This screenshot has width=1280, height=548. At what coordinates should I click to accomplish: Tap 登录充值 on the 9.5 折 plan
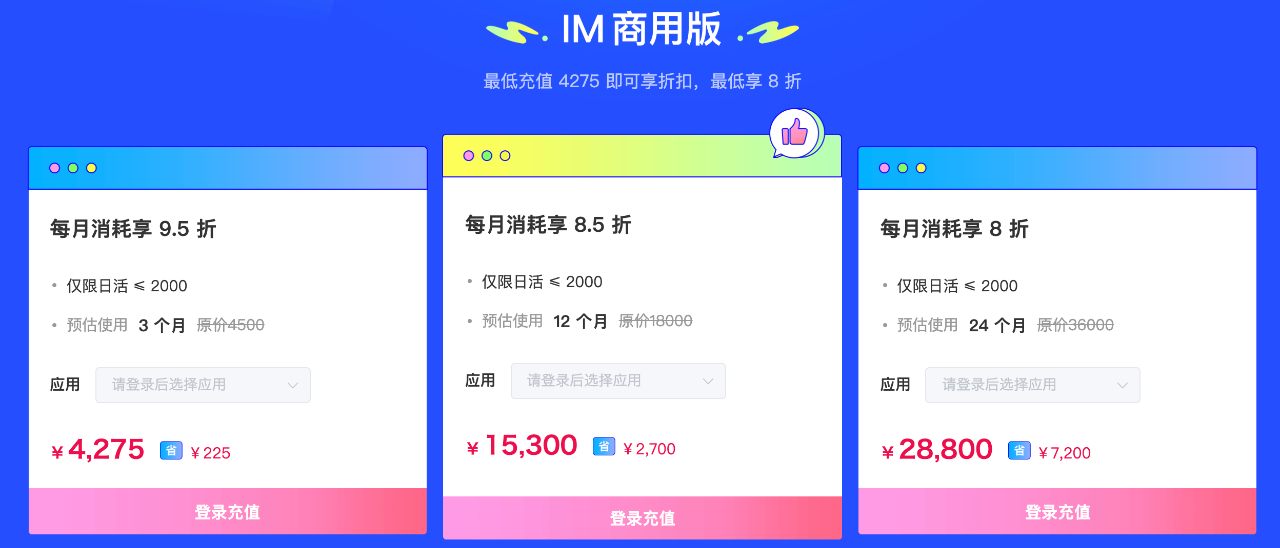click(x=227, y=511)
